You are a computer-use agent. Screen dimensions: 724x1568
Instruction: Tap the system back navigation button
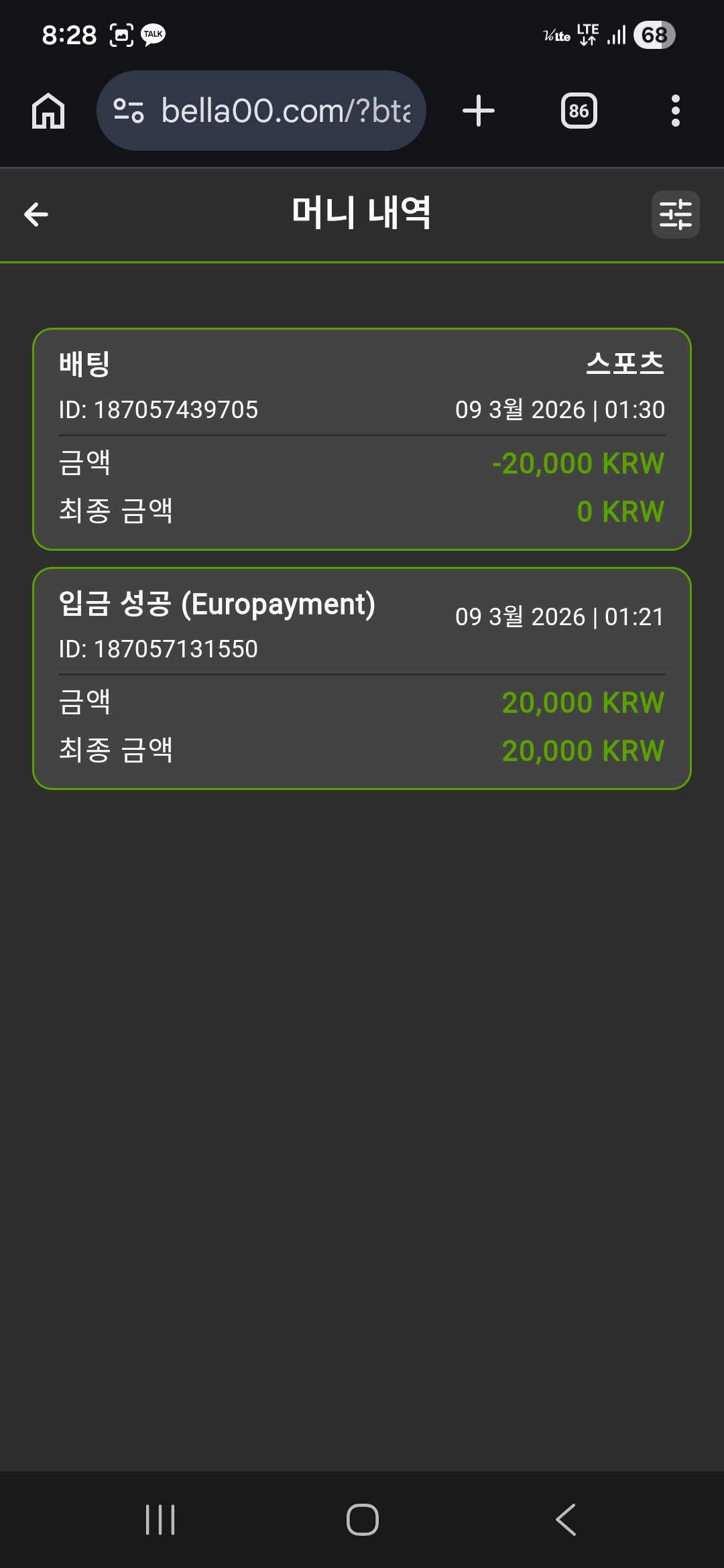coord(566,1519)
